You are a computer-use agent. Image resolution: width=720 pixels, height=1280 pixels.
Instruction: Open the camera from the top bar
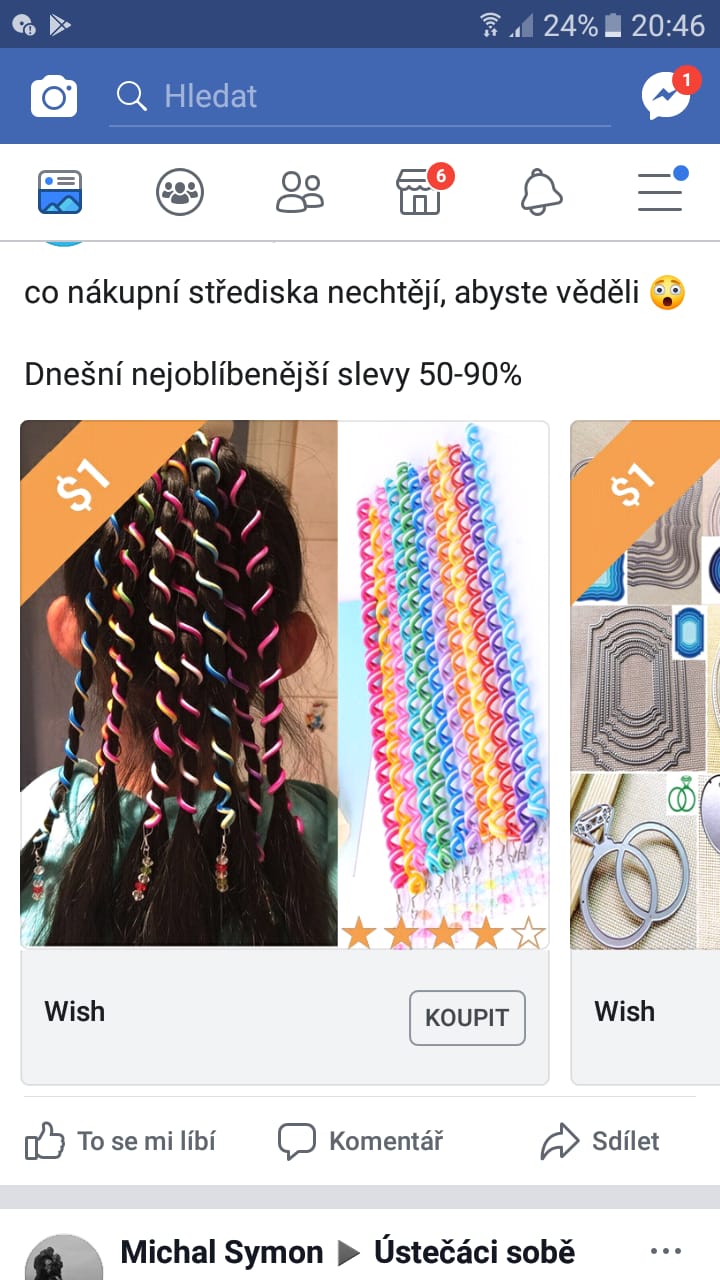[x=54, y=96]
